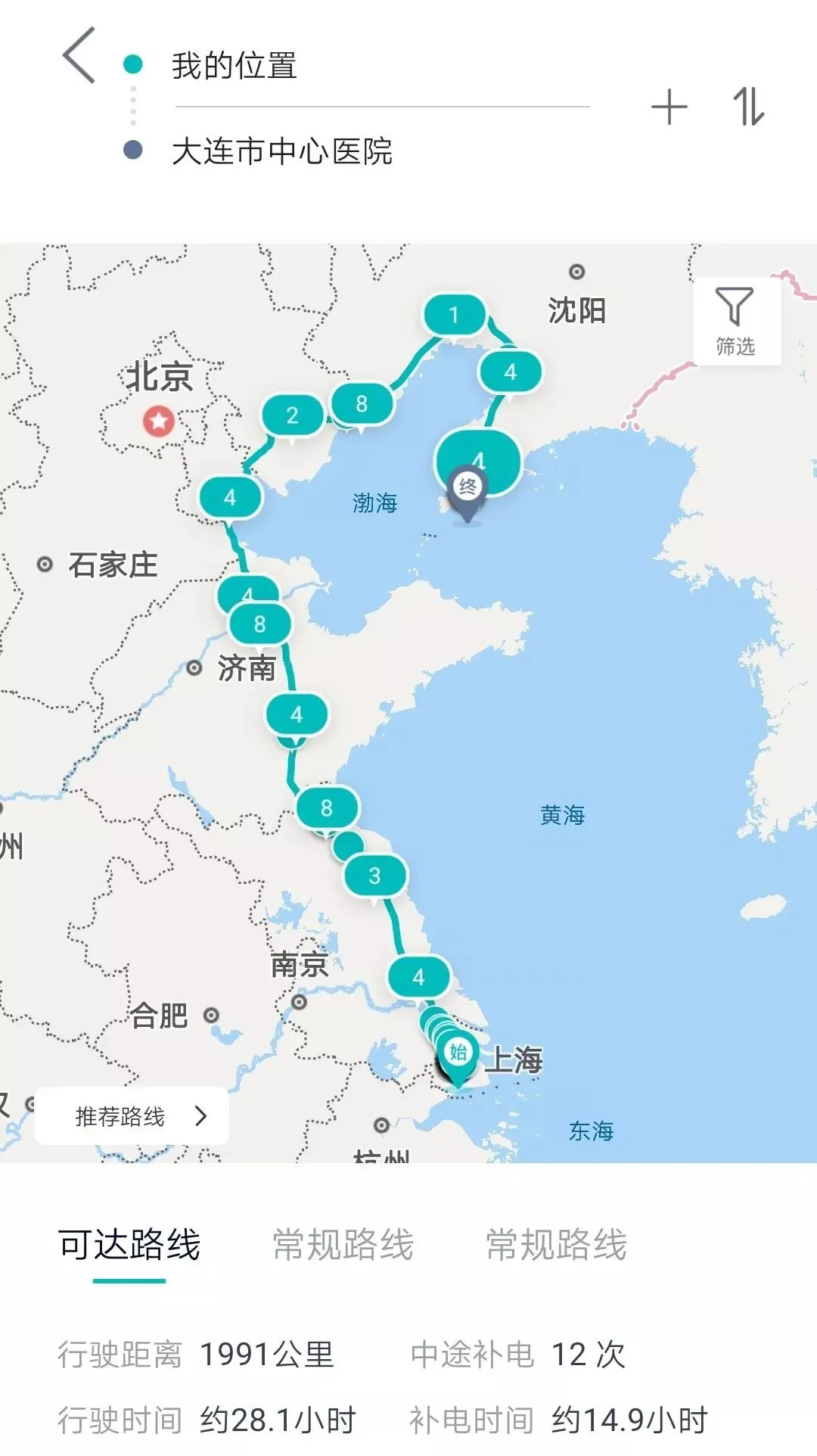
Task: Add a waypoint with the plus icon
Action: (669, 107)
